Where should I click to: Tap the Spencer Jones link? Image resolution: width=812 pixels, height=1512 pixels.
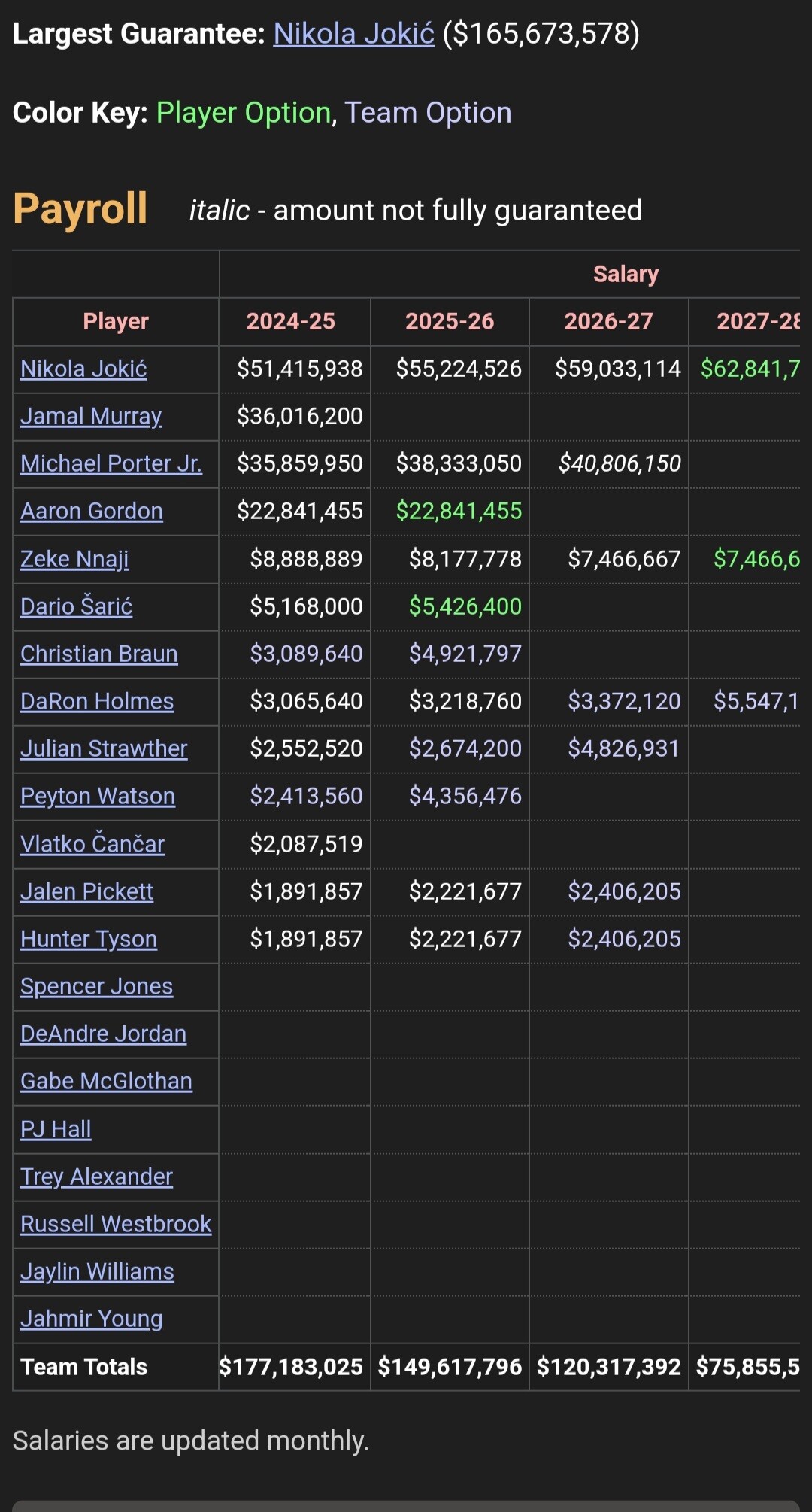pyautogui.click(x=96, y=986)
